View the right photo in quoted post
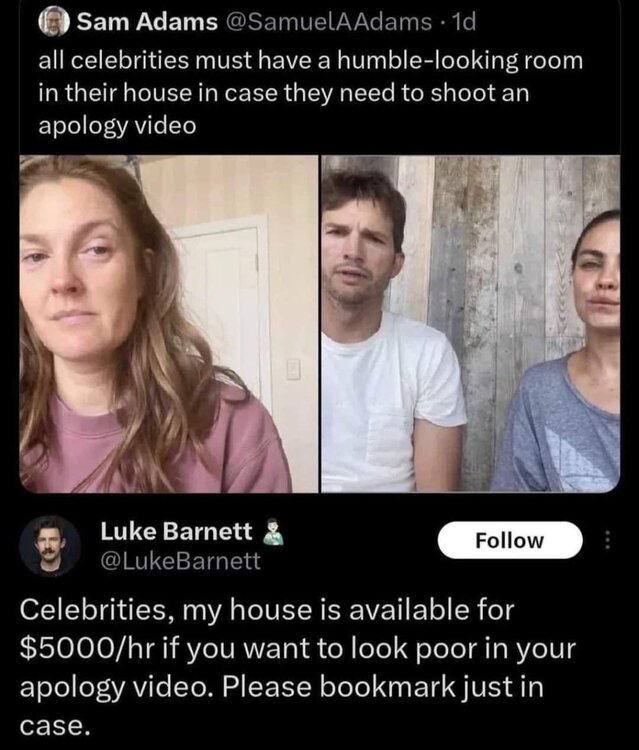Screen dimensions: 639x750 [x=470, y=324]
